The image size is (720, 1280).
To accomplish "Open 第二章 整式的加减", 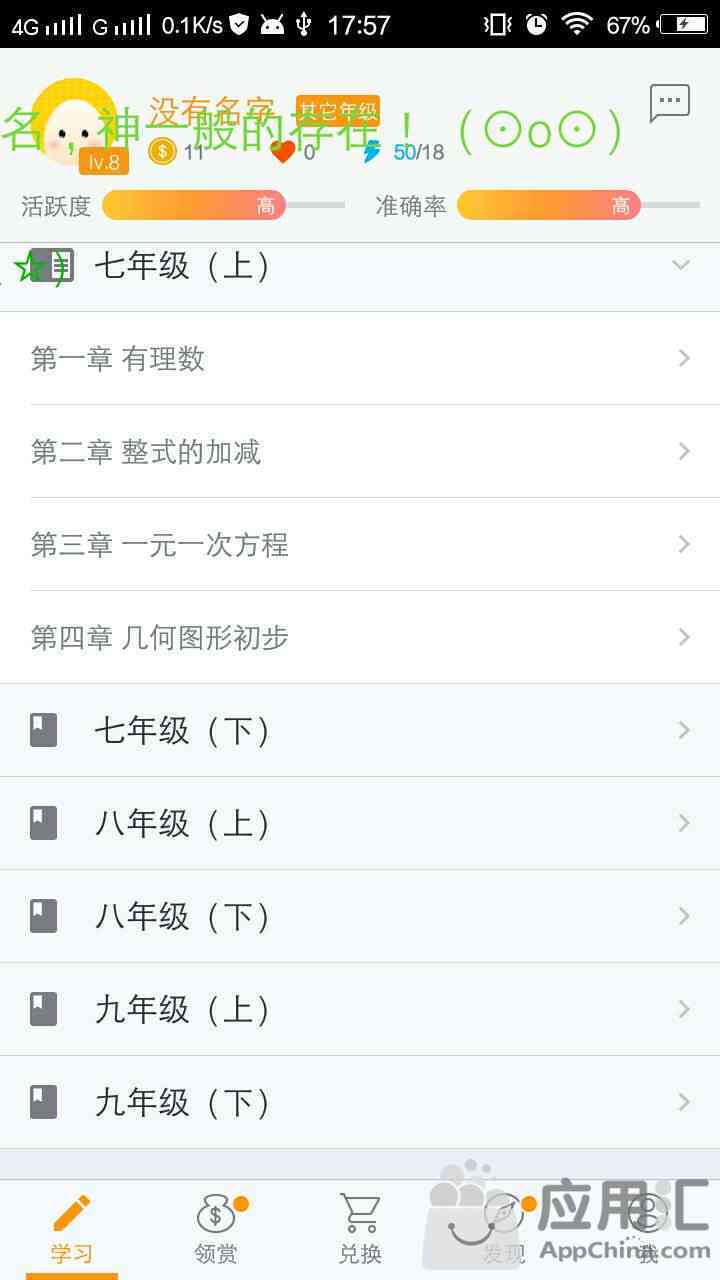I will point(360,451).
